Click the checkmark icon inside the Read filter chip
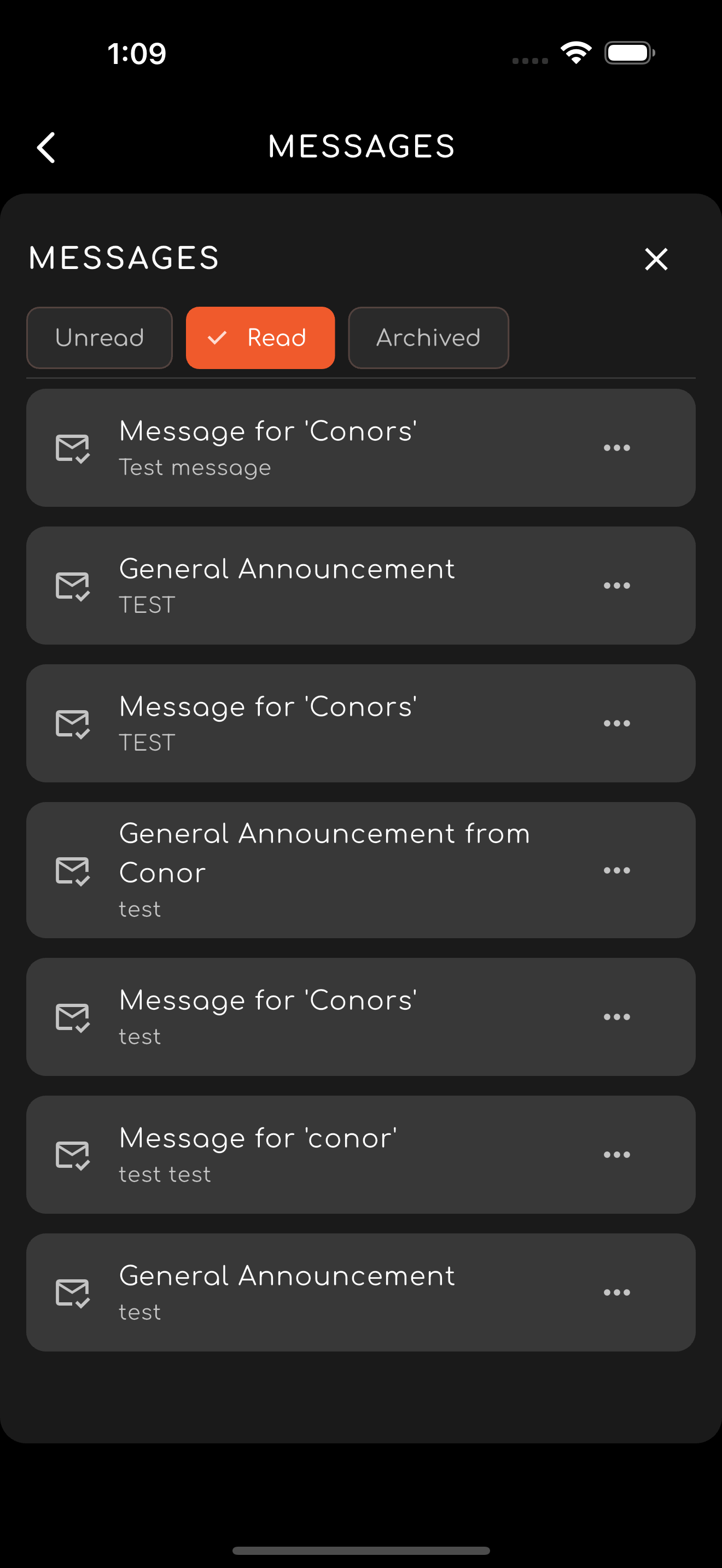 tap(217, 338)
